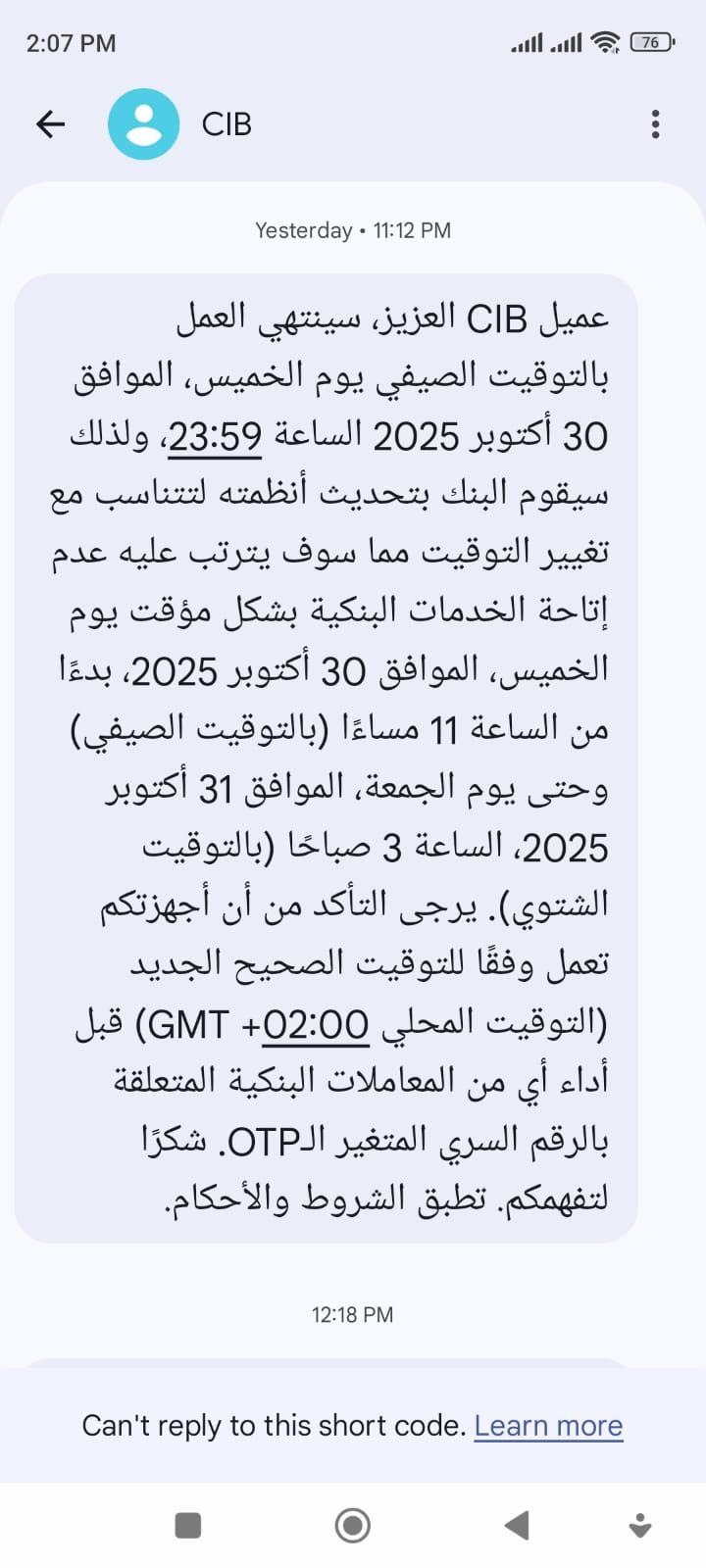Screen dimensions: 706x1568
Task: Tap the second signal bars indicator
Action: pos(566,42)
